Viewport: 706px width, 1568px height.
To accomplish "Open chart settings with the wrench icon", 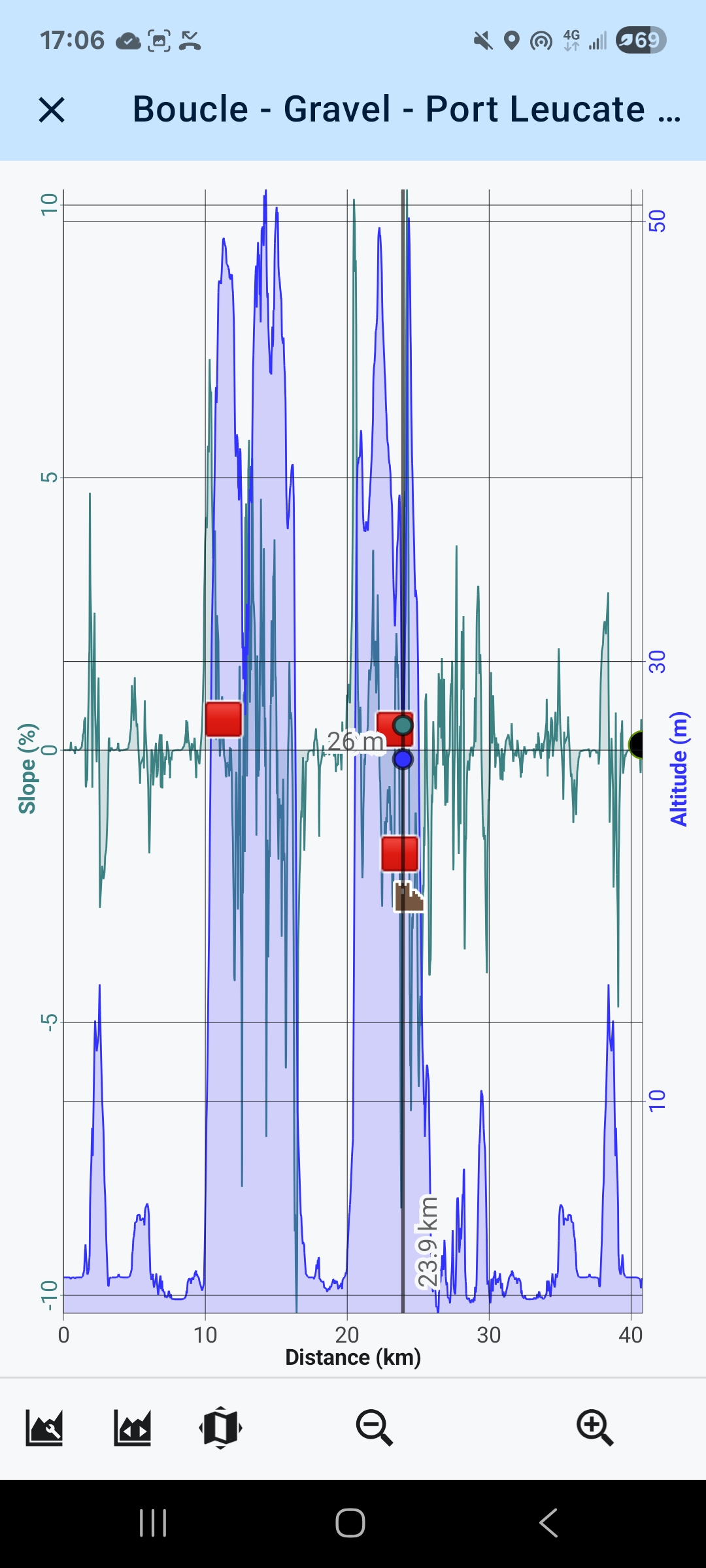I will 44,1428.
